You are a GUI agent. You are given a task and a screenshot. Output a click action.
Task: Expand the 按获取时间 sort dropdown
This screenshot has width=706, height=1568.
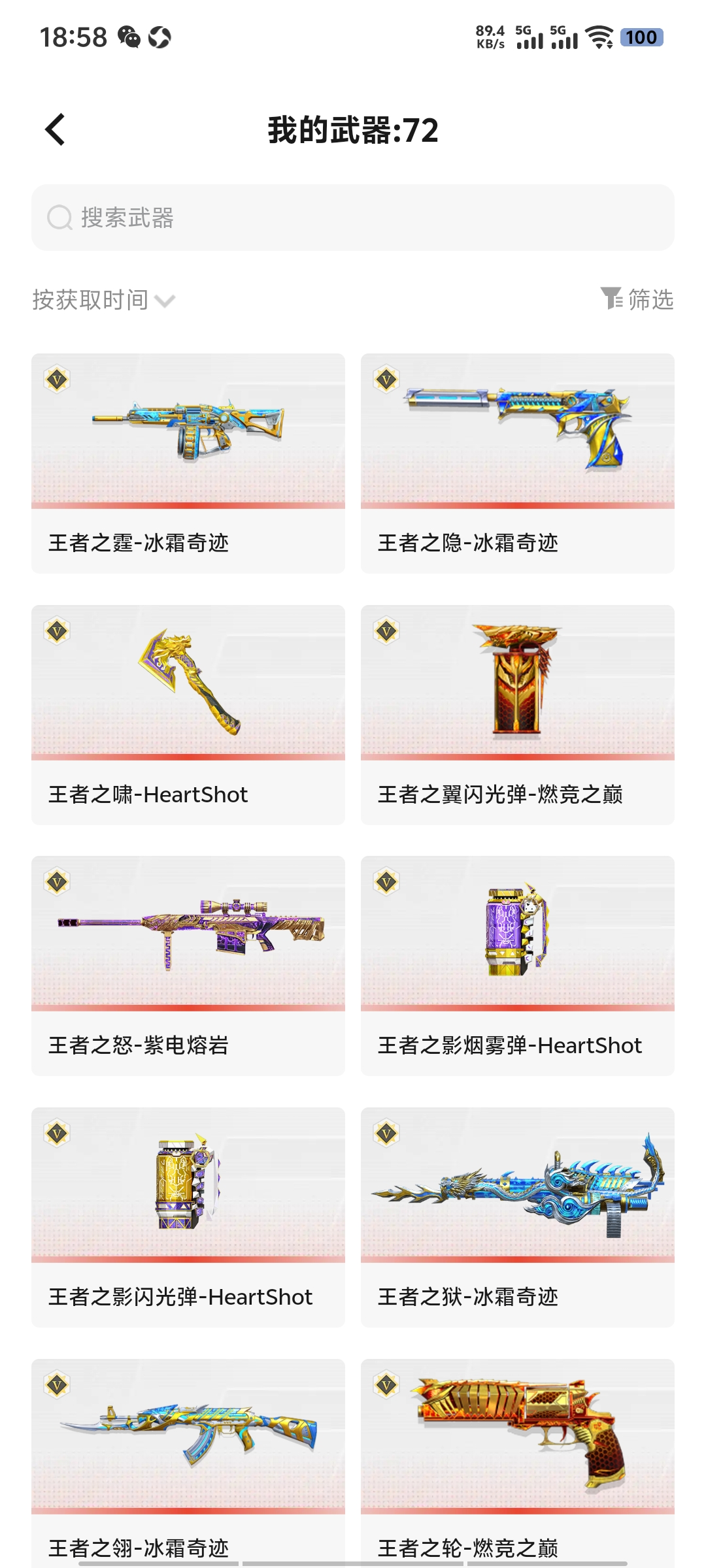105,300
